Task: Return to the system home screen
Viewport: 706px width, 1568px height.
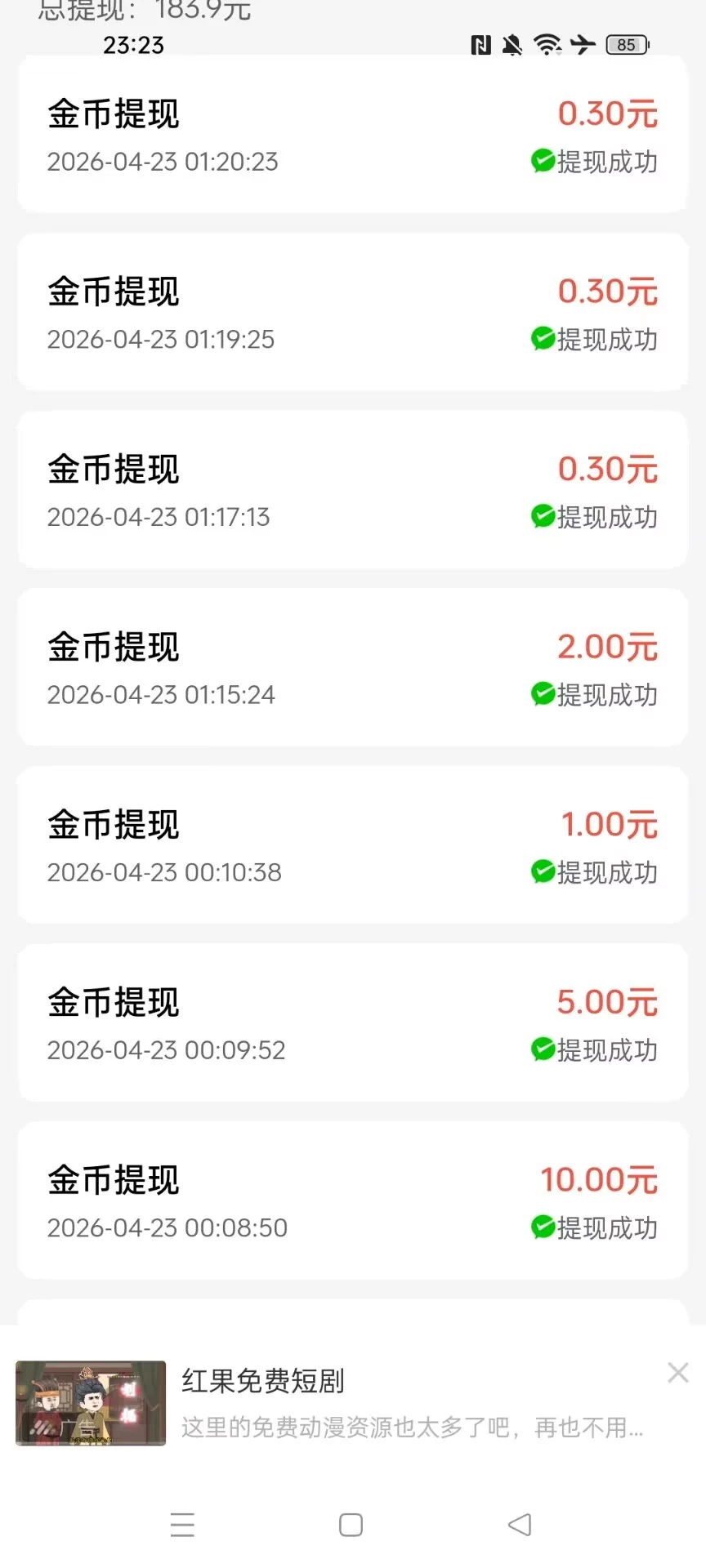Action: (x=351, y=1525)
